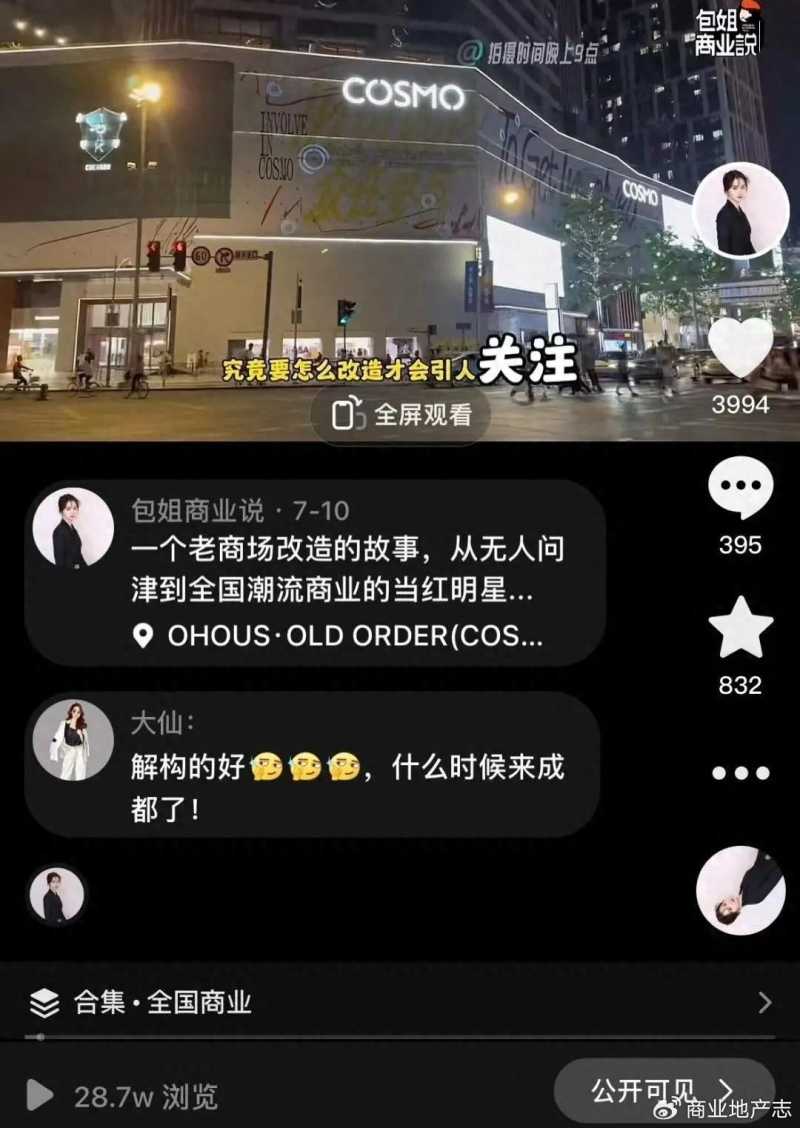Open the three-dot more options menu
800x1128 pixels.
coord(740,773)
